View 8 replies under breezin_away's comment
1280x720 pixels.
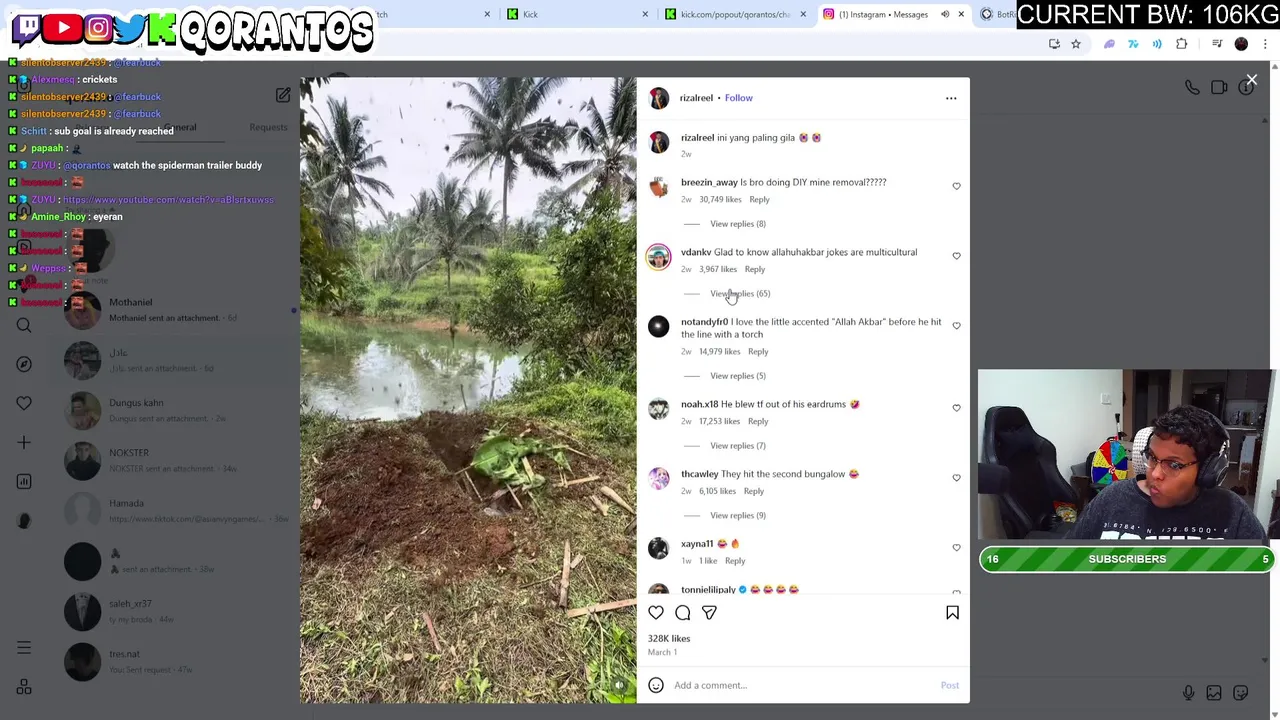(737, 224)
